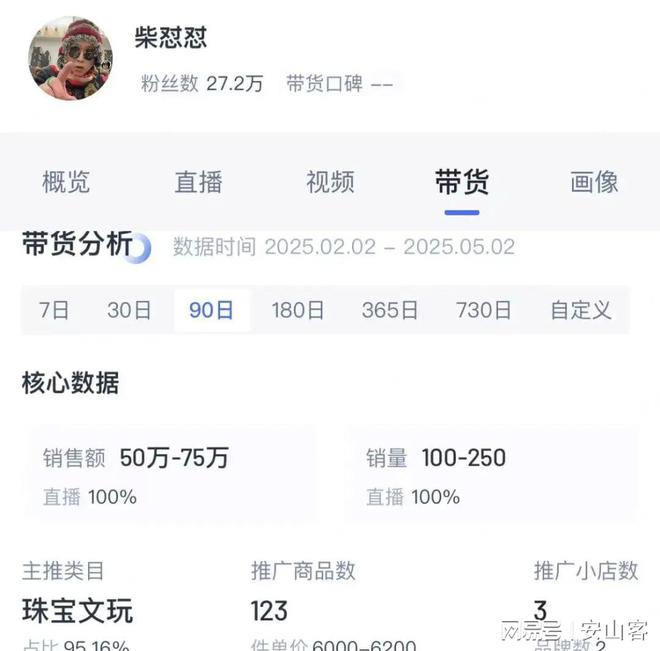Viewport: 660px width, 651px height.
Task: Pick the 730日 time range
Action: click(484, 310)
